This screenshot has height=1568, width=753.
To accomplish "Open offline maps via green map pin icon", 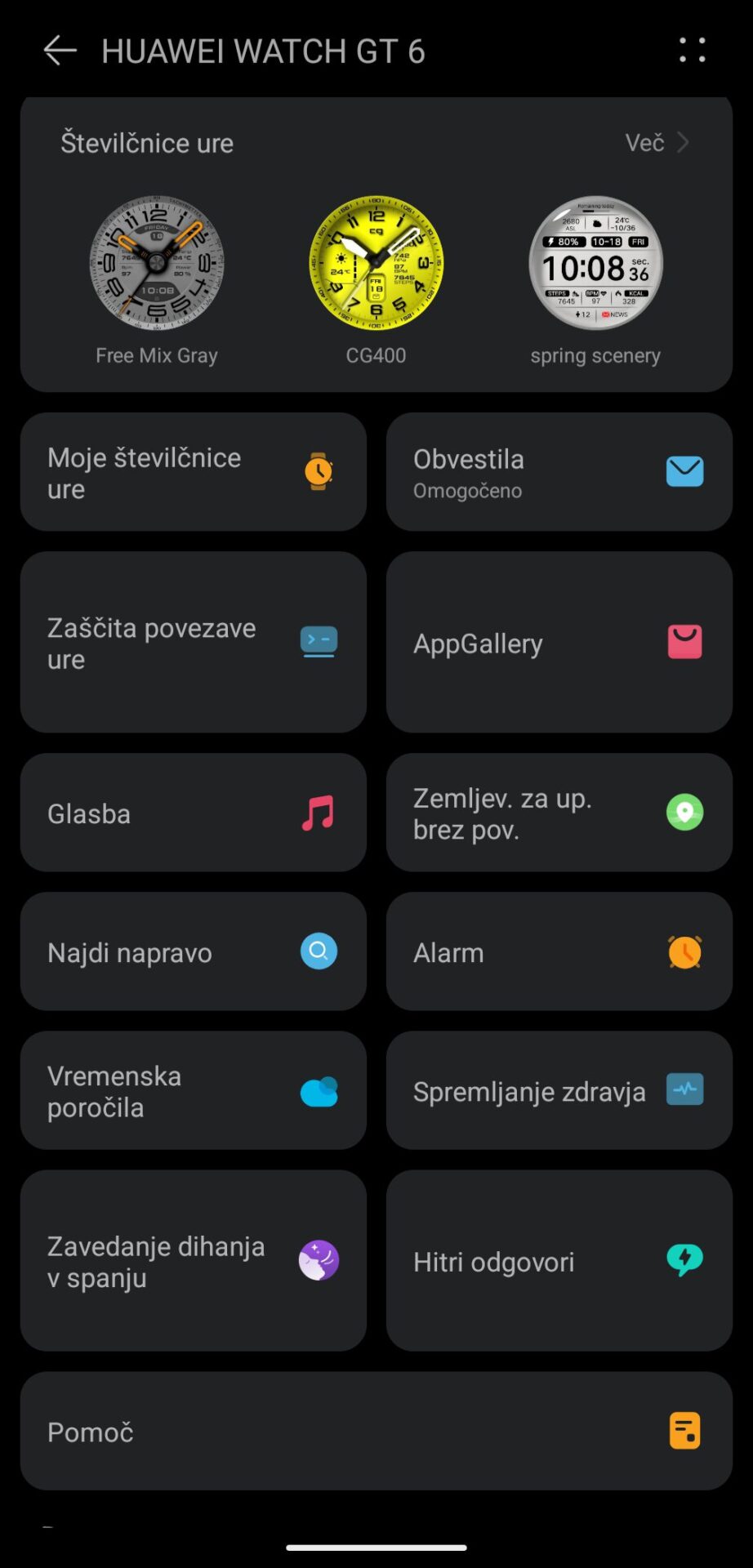I will click(x=684, y=812).
